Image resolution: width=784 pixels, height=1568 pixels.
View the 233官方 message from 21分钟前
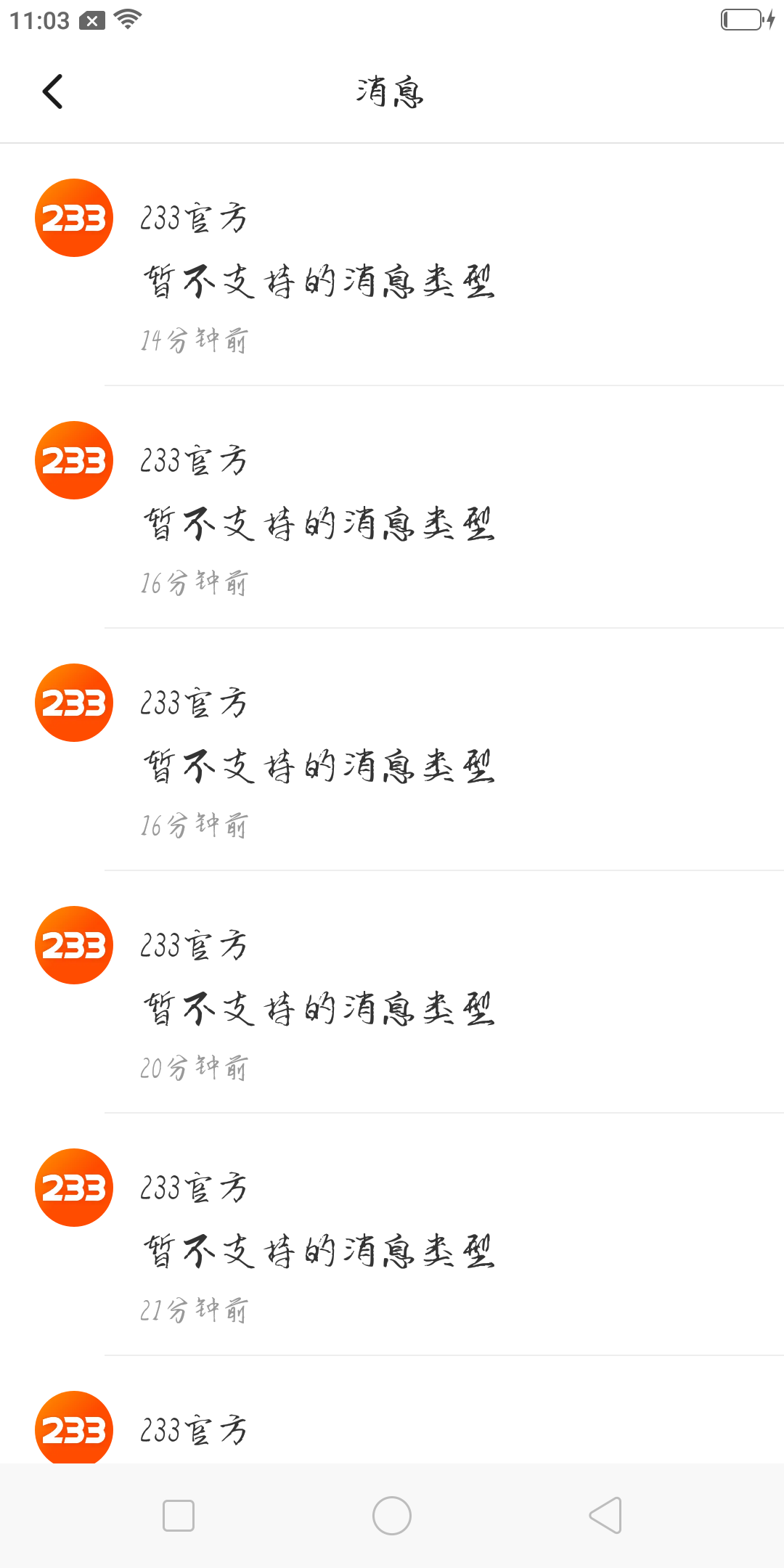(x=392, y=1249)
